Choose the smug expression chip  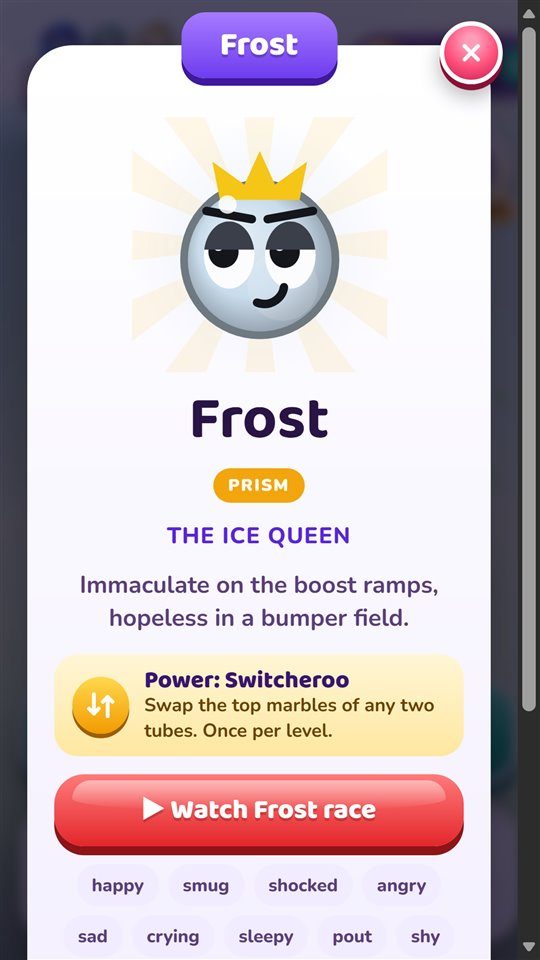206,885
